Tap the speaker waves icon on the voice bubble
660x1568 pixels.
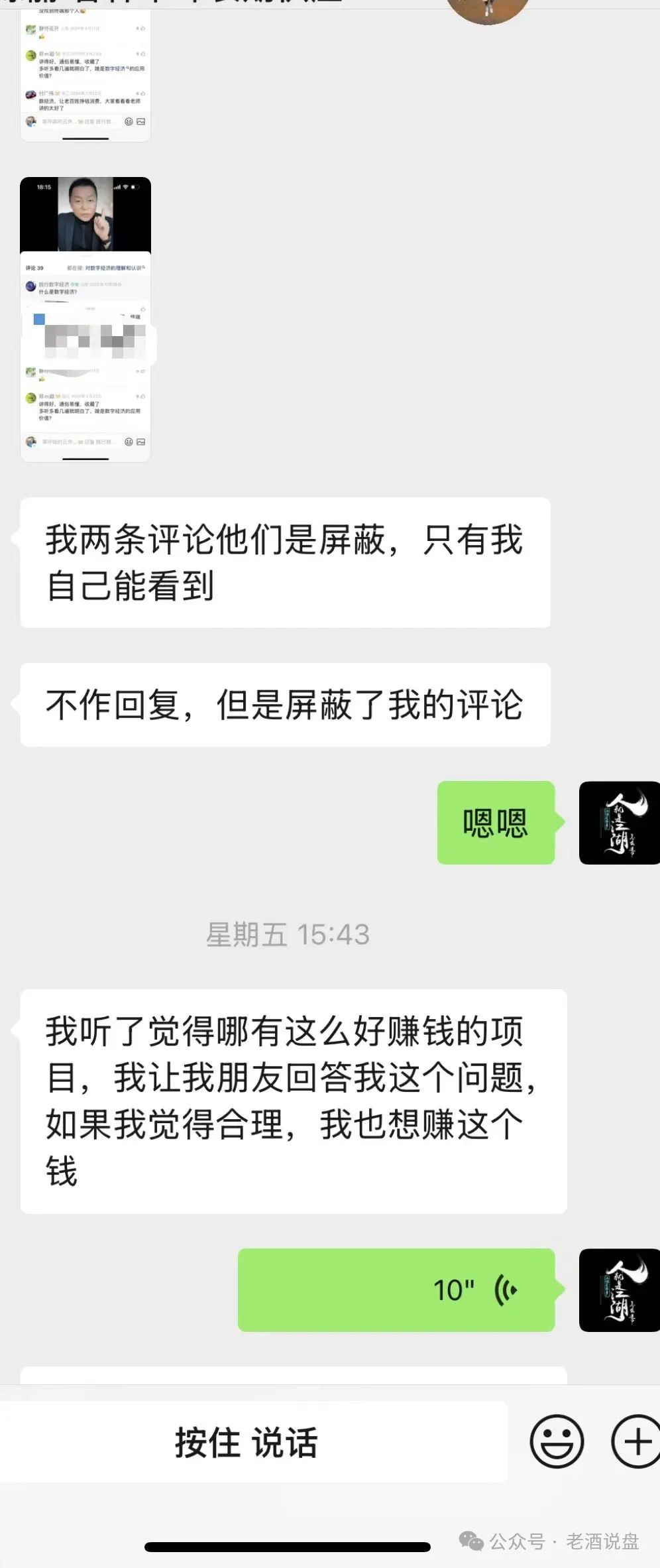(505, 1290)
